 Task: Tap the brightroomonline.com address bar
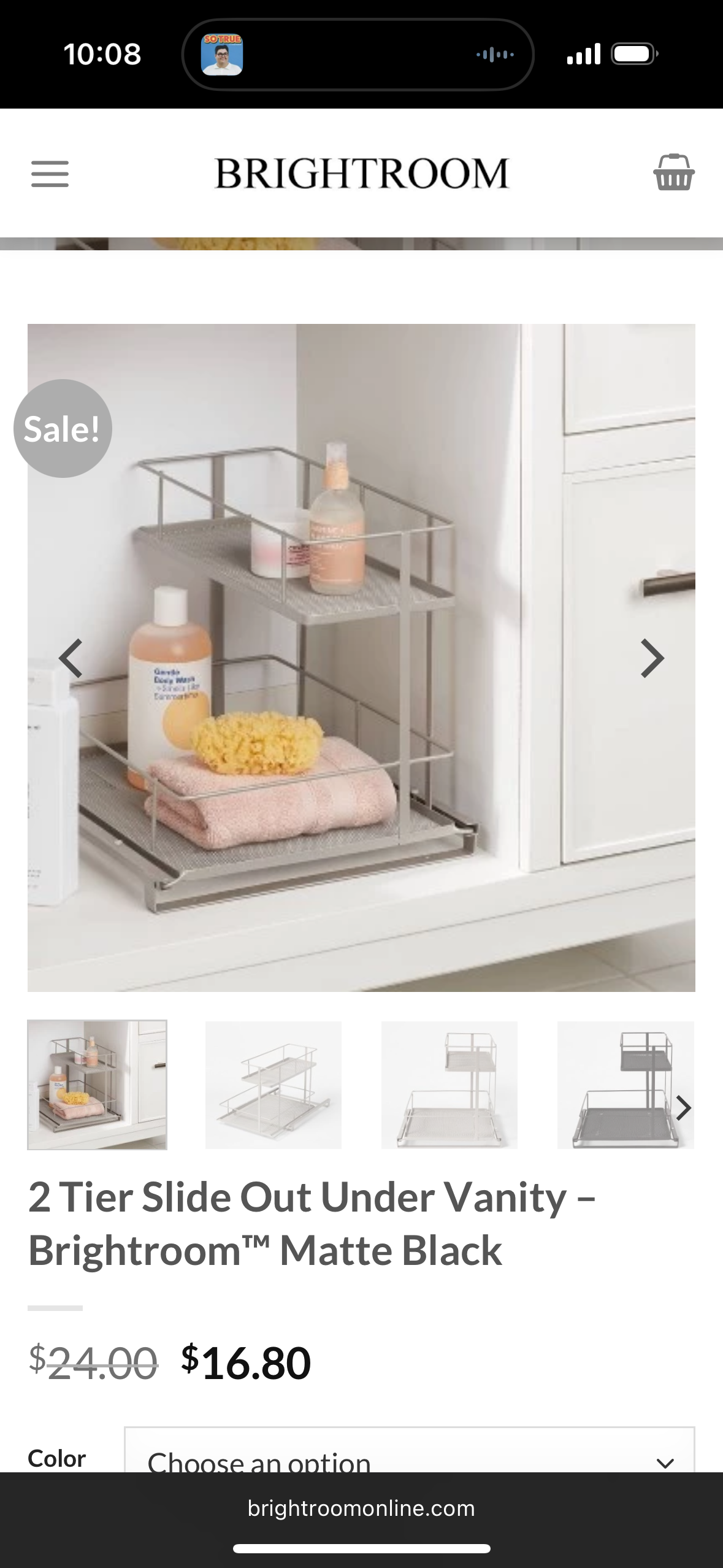point(361,1508)
